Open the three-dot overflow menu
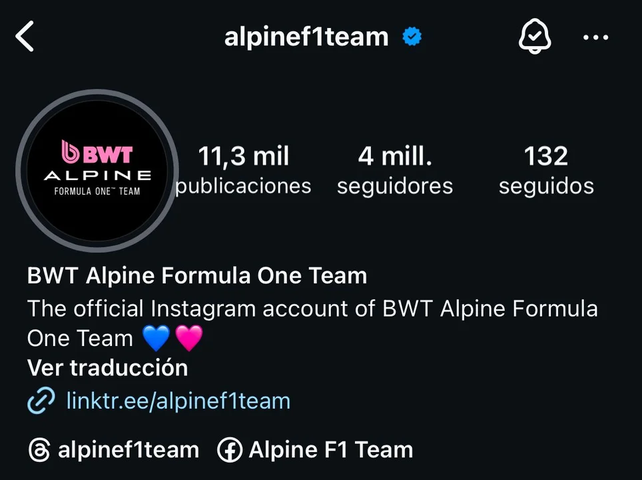The width and height of the screenshot is (642, 480). coord(596,38)
